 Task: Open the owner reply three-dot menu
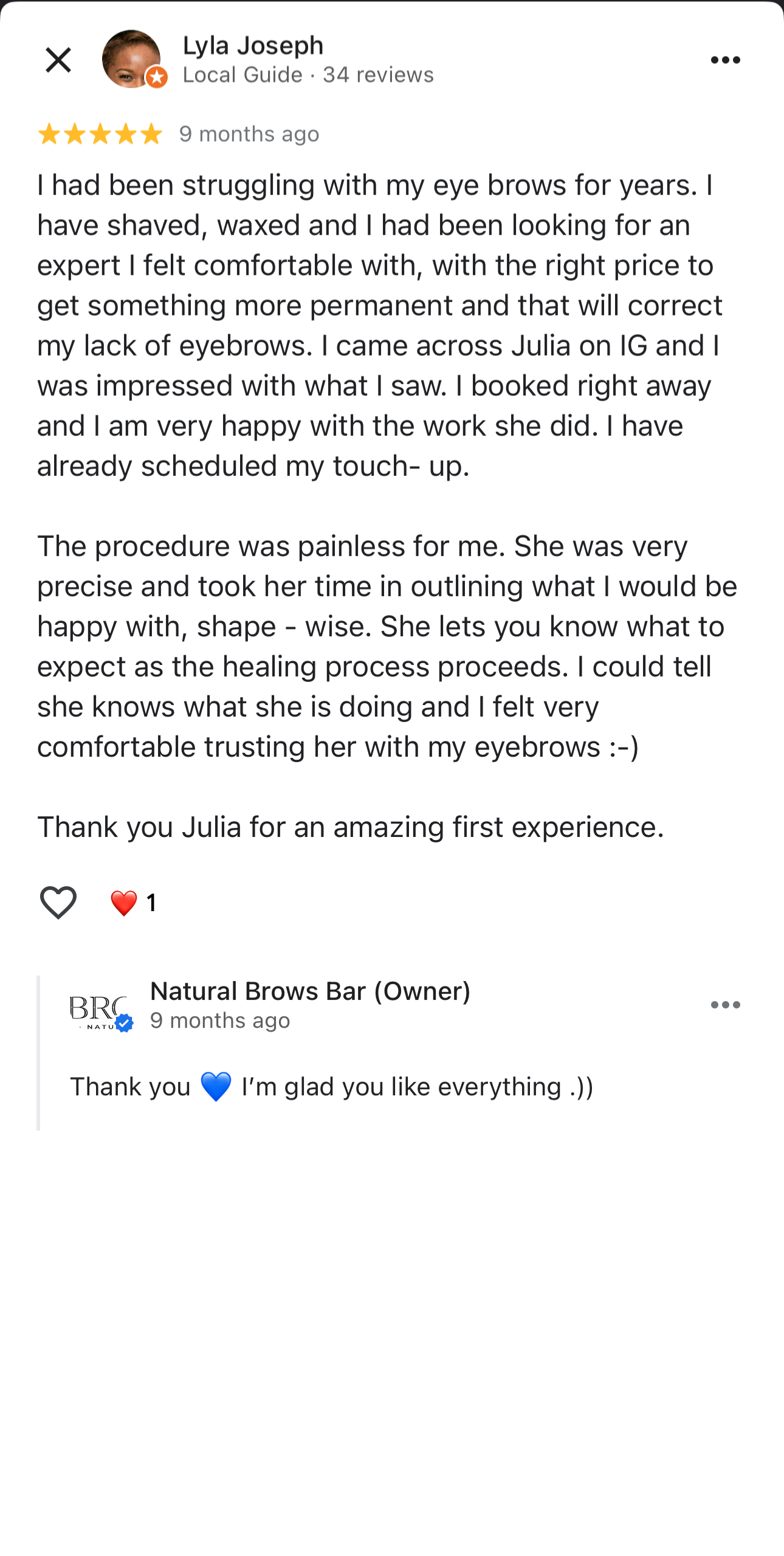[726, 1003]
